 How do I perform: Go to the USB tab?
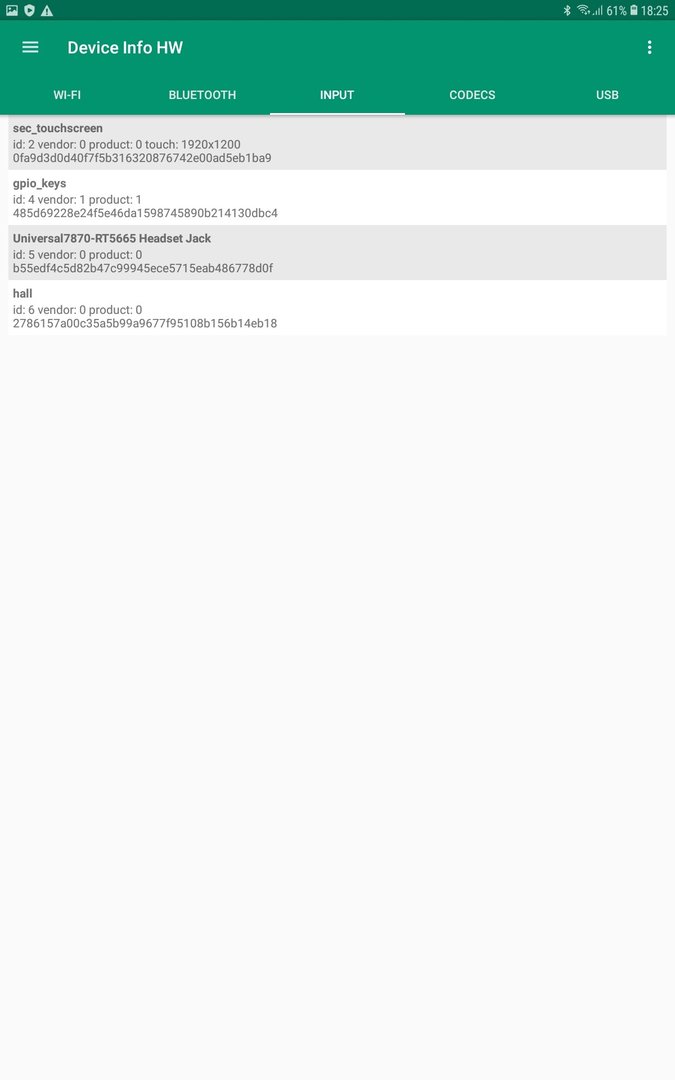pyautogui.click(x=607, y=95)
